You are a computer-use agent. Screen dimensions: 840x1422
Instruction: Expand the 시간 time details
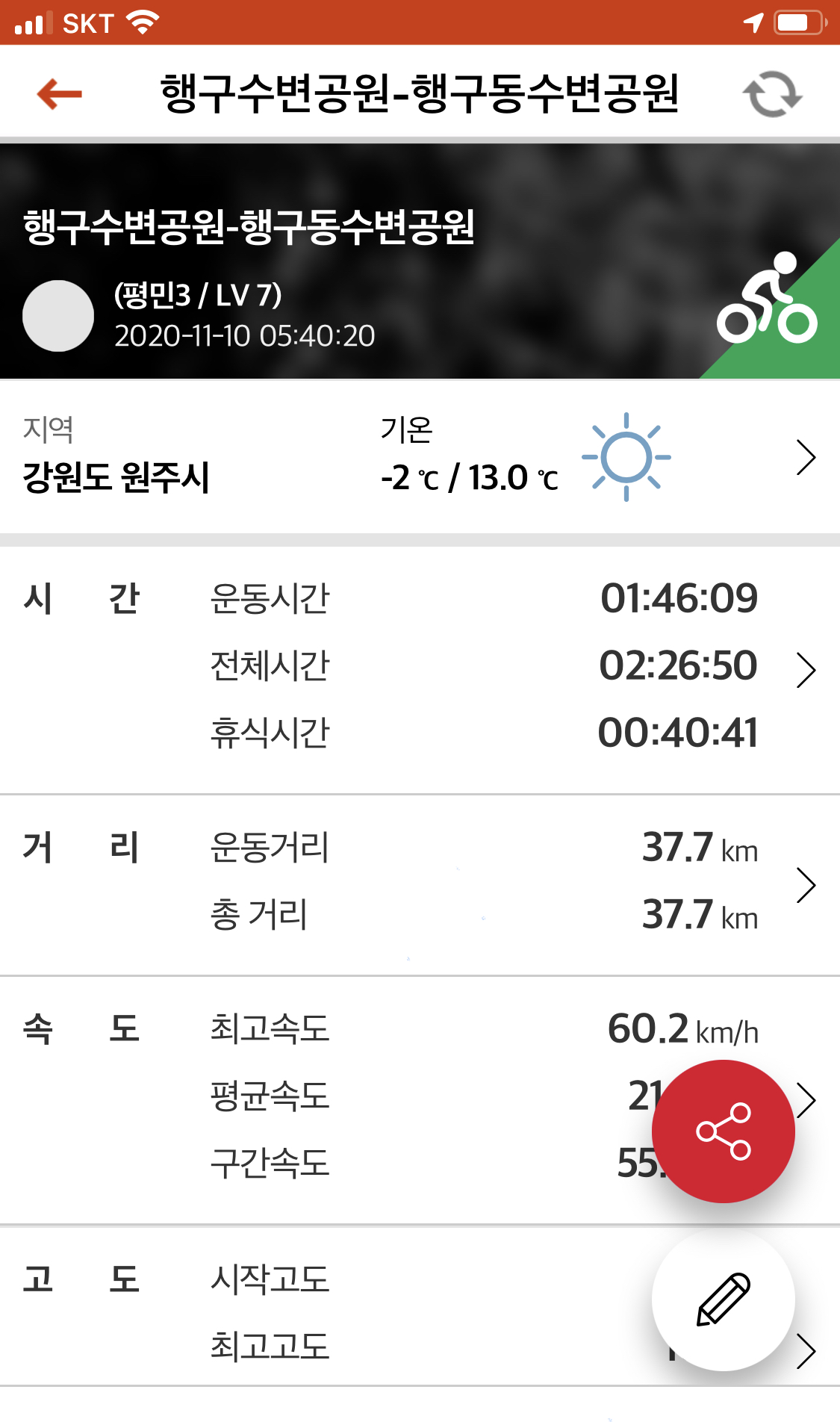pos(805,669)
